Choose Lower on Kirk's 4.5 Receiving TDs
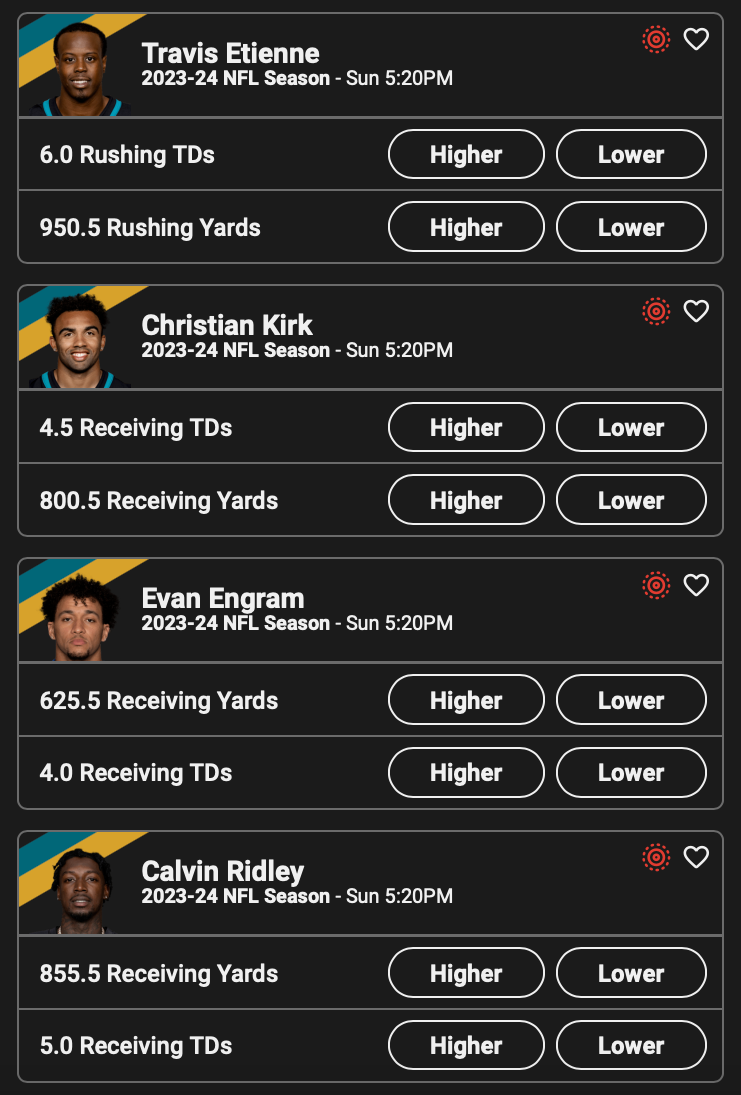The height and width of the screenshot is (1095, 741). [x=631, y=428]
